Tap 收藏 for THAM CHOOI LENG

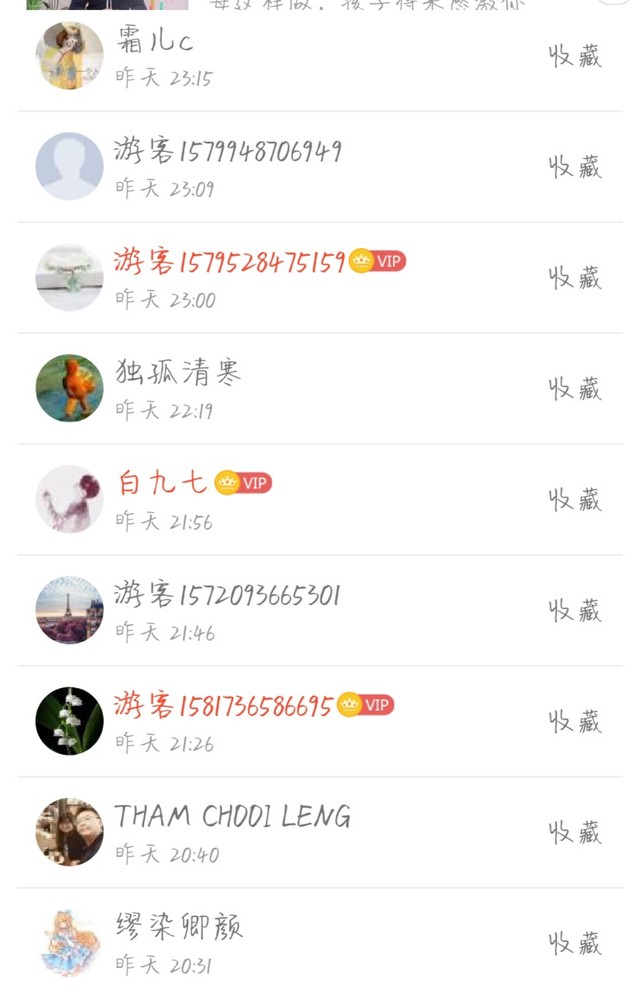tap(574, 832)
